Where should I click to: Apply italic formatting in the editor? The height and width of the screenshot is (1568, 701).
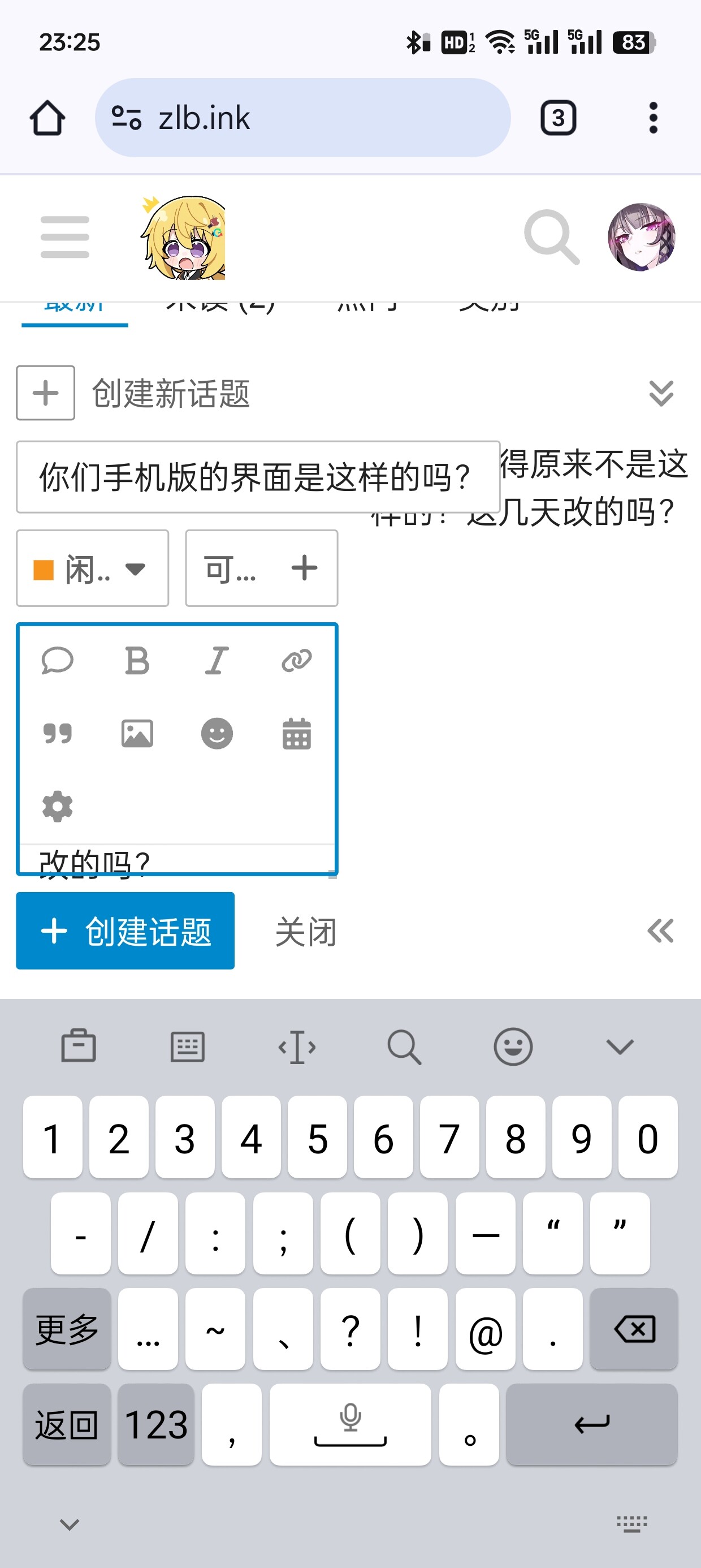coord(217,661)
